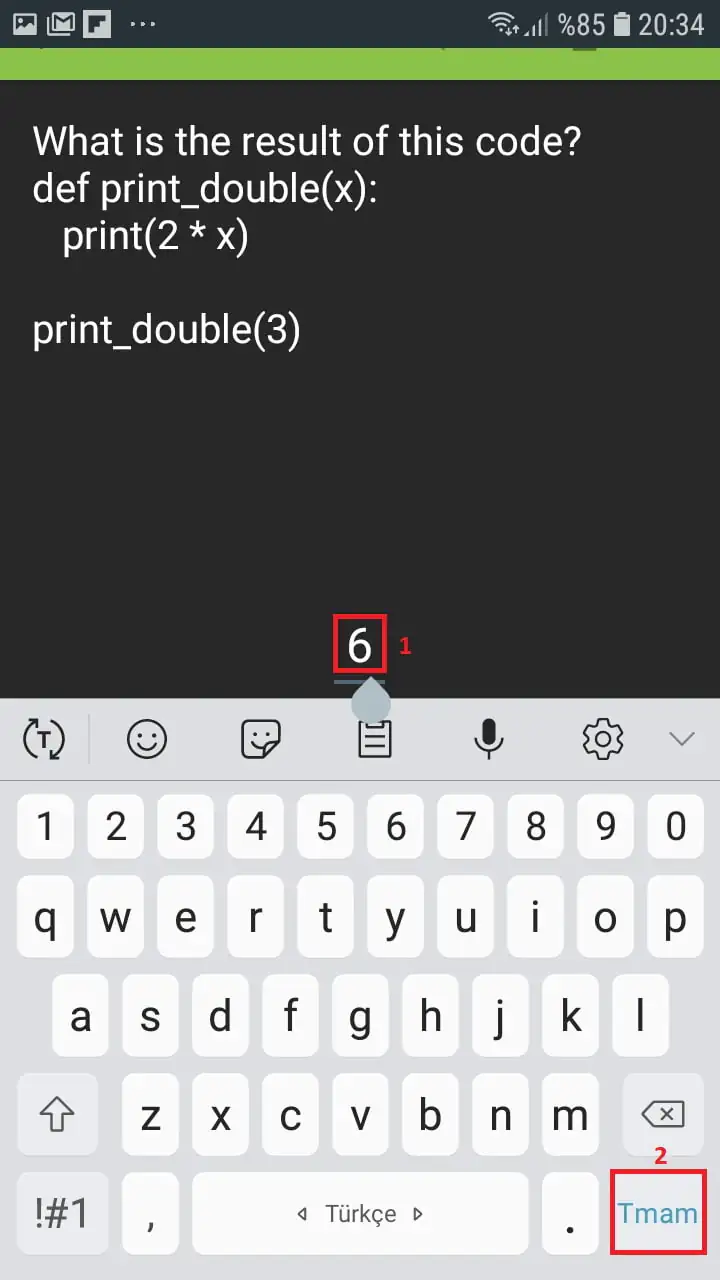Start voice input with the microphone
Viewport: 720px width, 1280px height.
coord(488,740)
